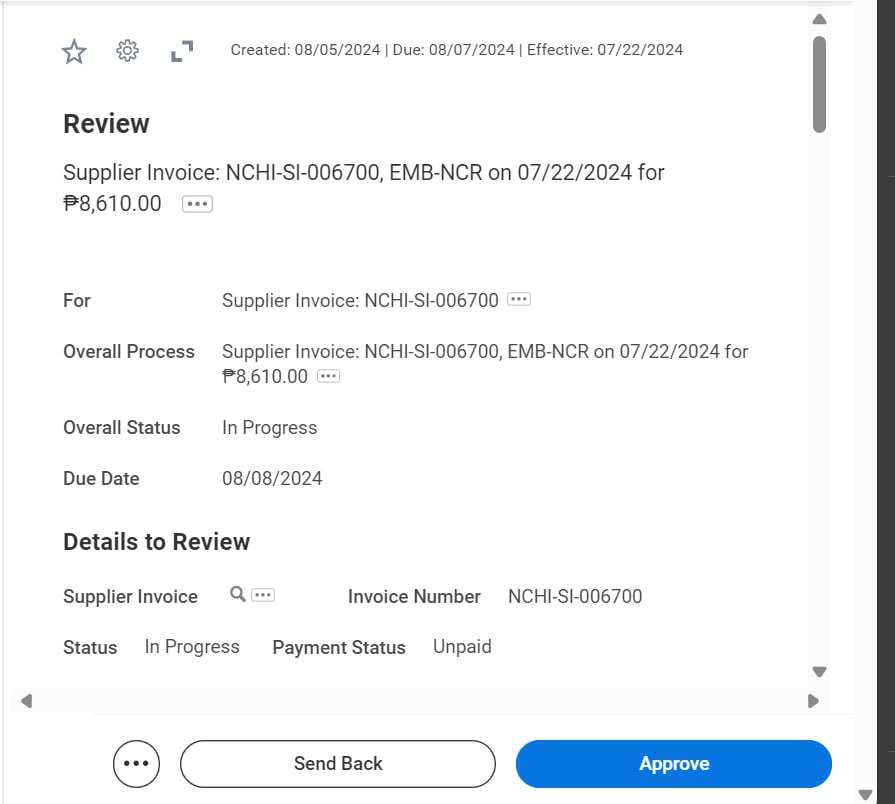Open the settings gear icon
Viewport: 895px width, 804px height.
127,51
